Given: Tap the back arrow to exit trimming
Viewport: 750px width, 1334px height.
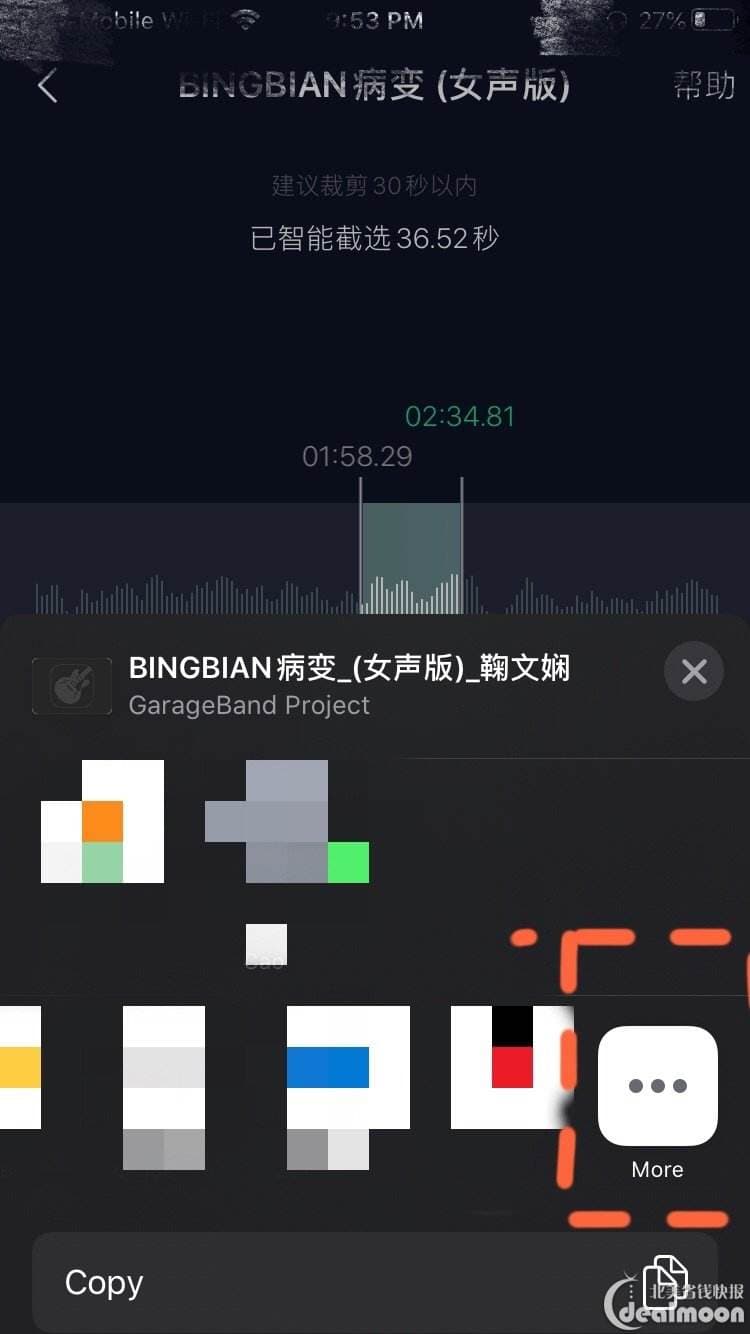Looking at the screenshot, I should point(47,86).
